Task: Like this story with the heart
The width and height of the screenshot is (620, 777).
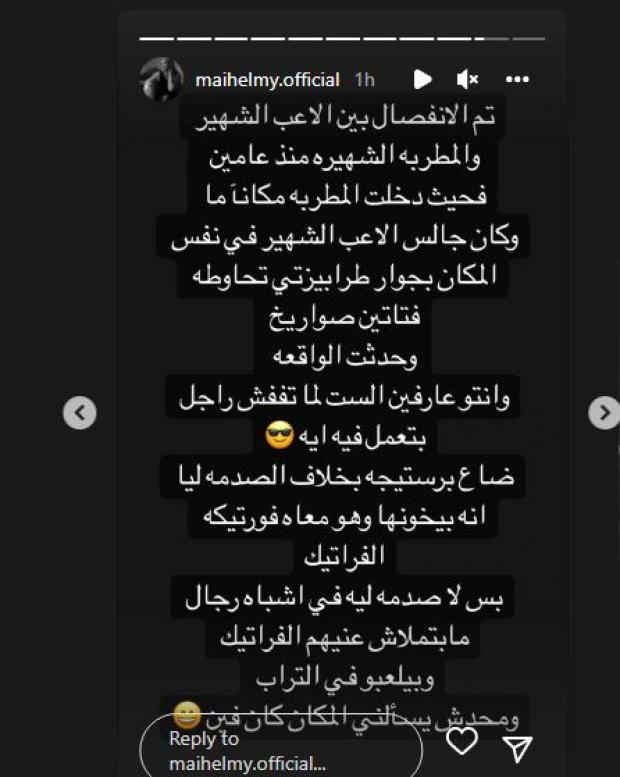Action: (462, 744)
